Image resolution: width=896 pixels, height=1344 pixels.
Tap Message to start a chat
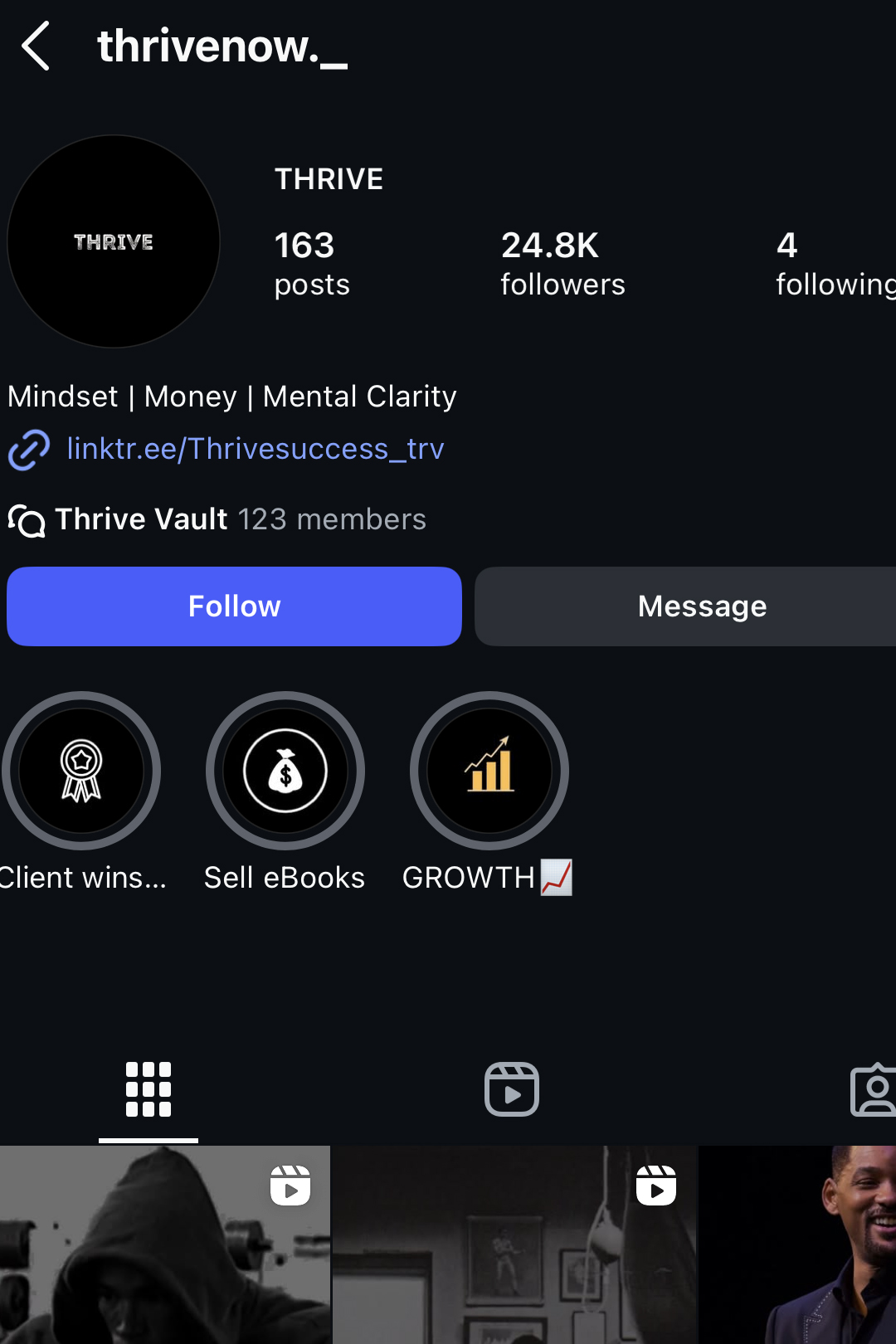701,606
